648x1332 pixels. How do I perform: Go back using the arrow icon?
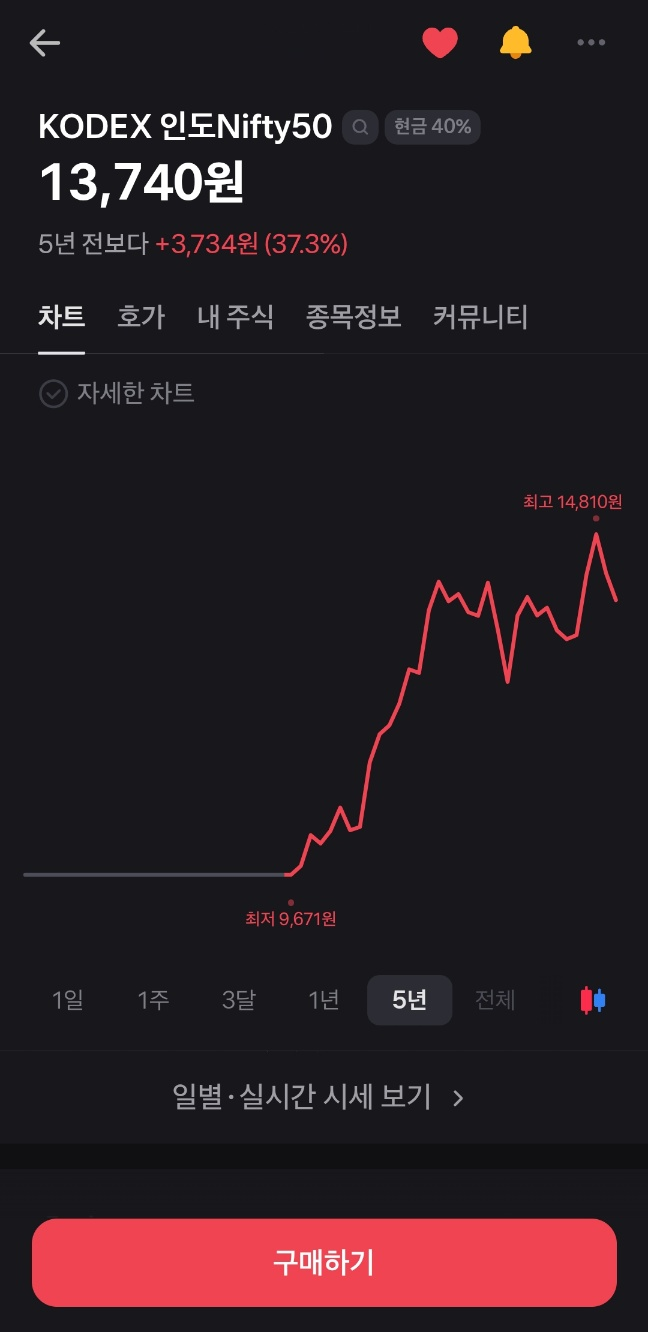(45, 42)
